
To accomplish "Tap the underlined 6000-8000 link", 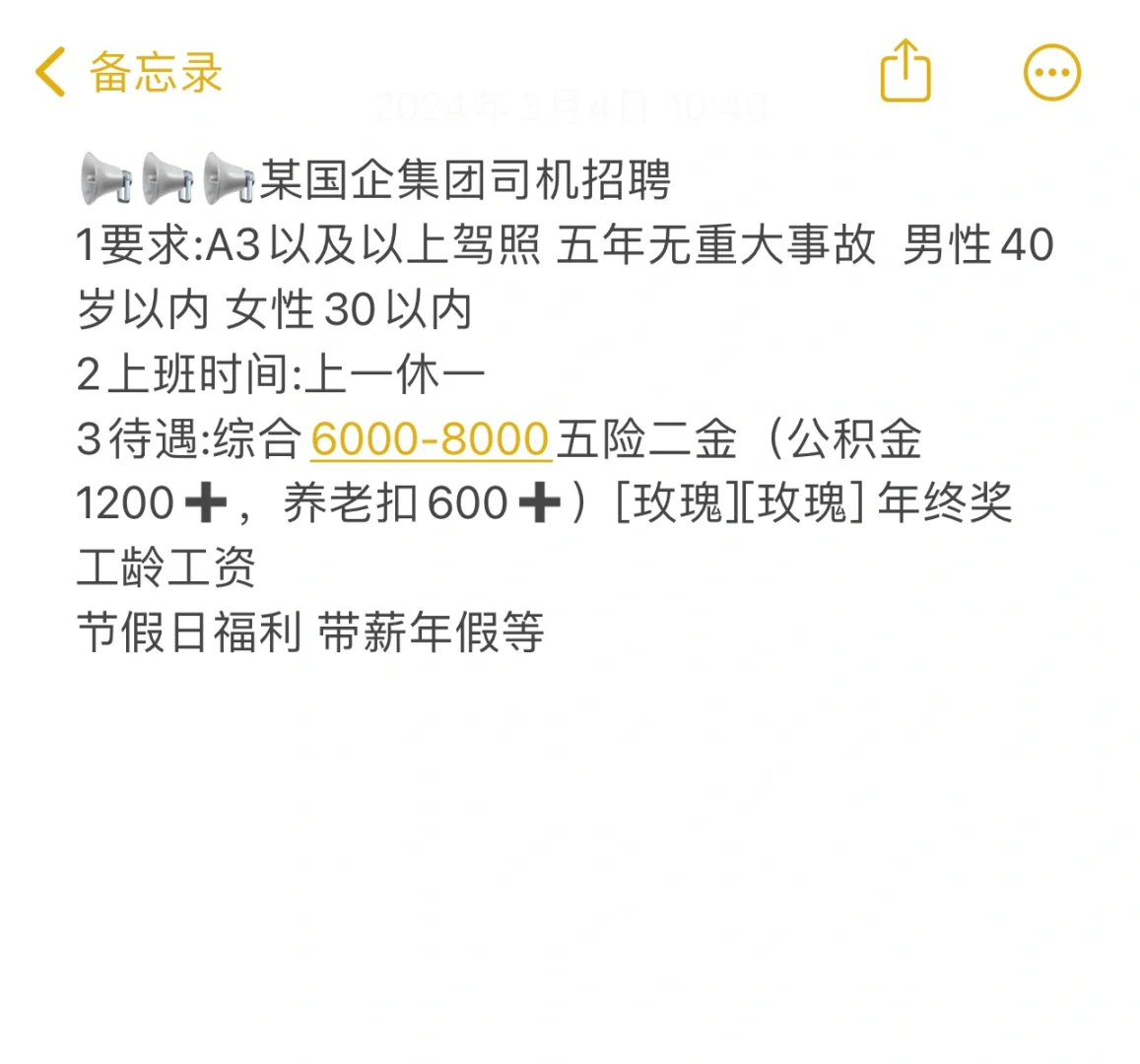I will tap(430, 438).
